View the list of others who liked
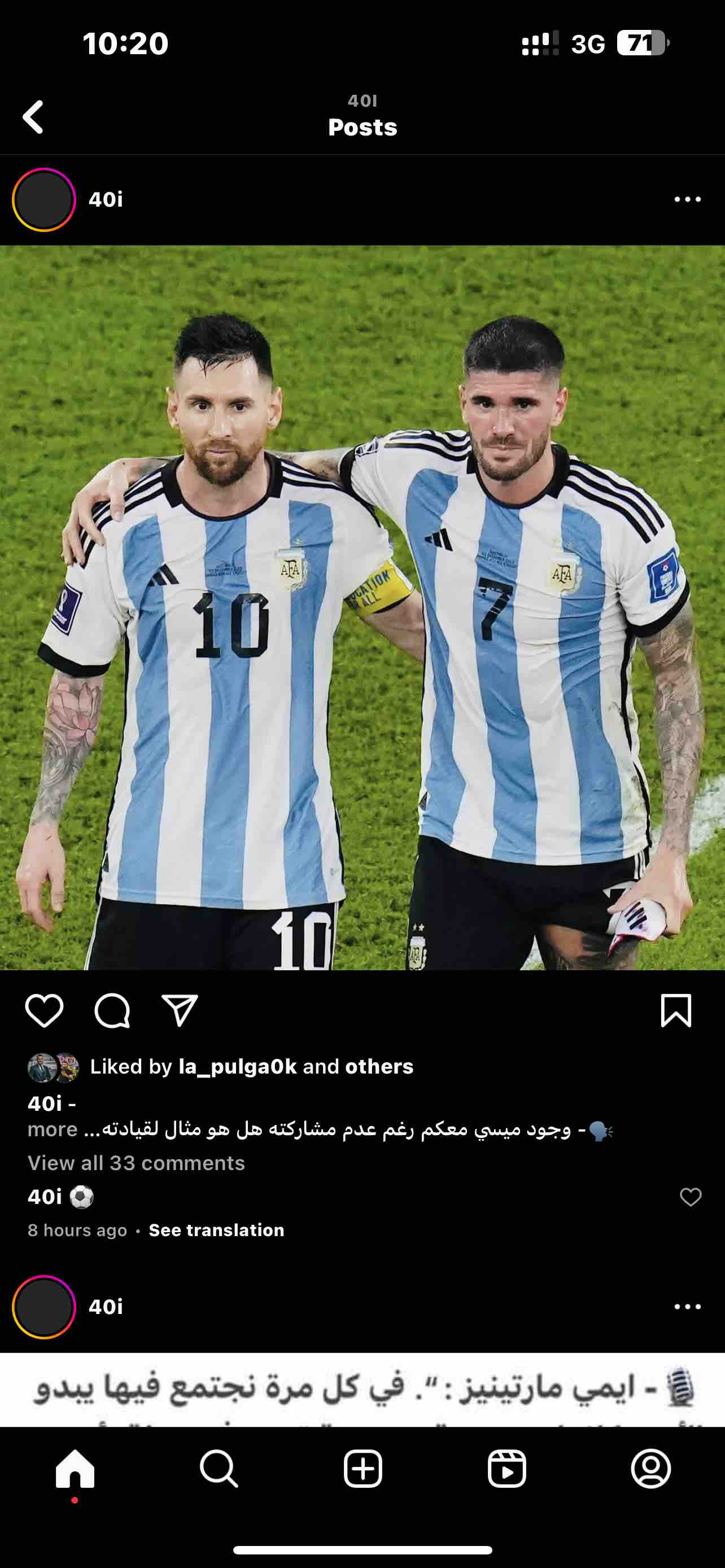The width and height of the screenshot is (725, 1568). [379, 1066]
